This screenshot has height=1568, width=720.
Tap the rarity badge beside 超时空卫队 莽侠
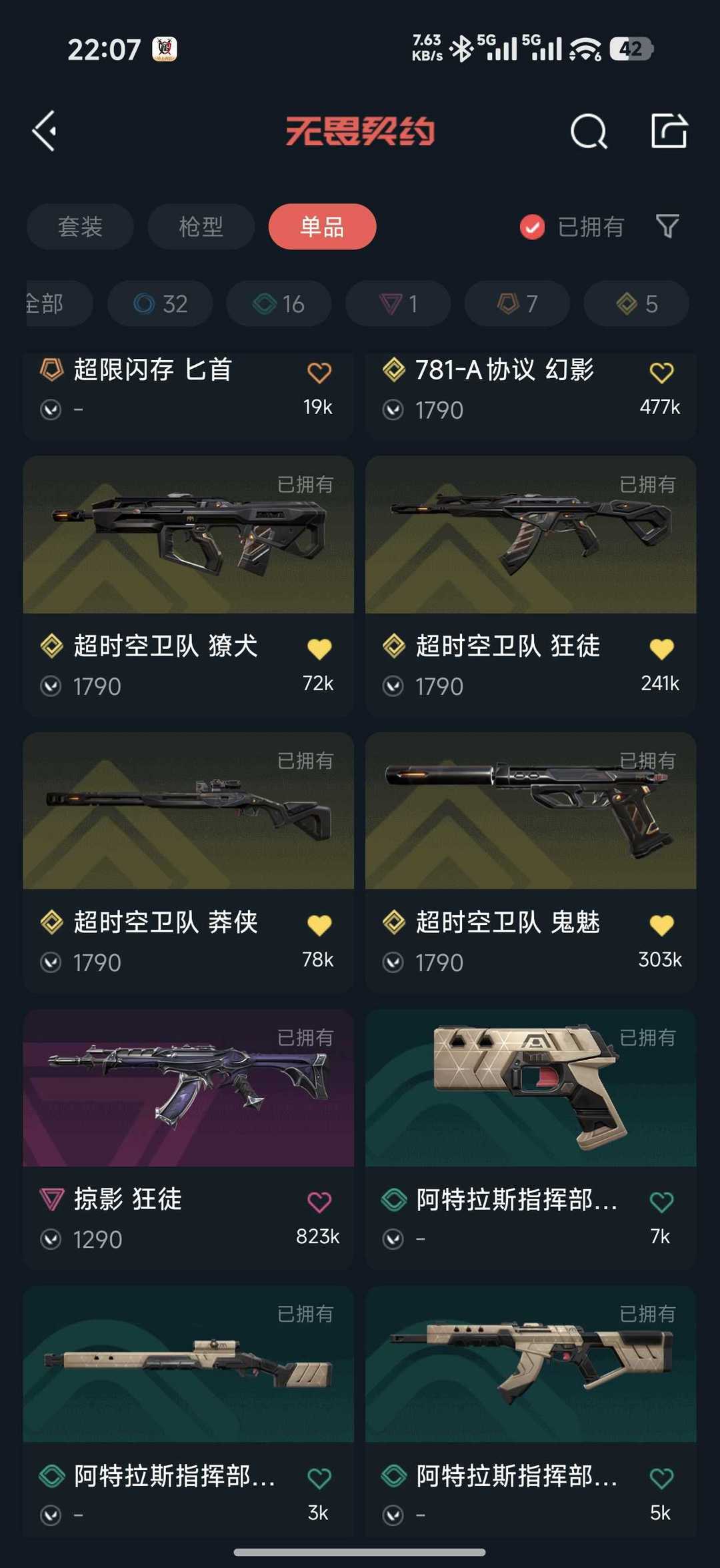[x=51, y=922]
